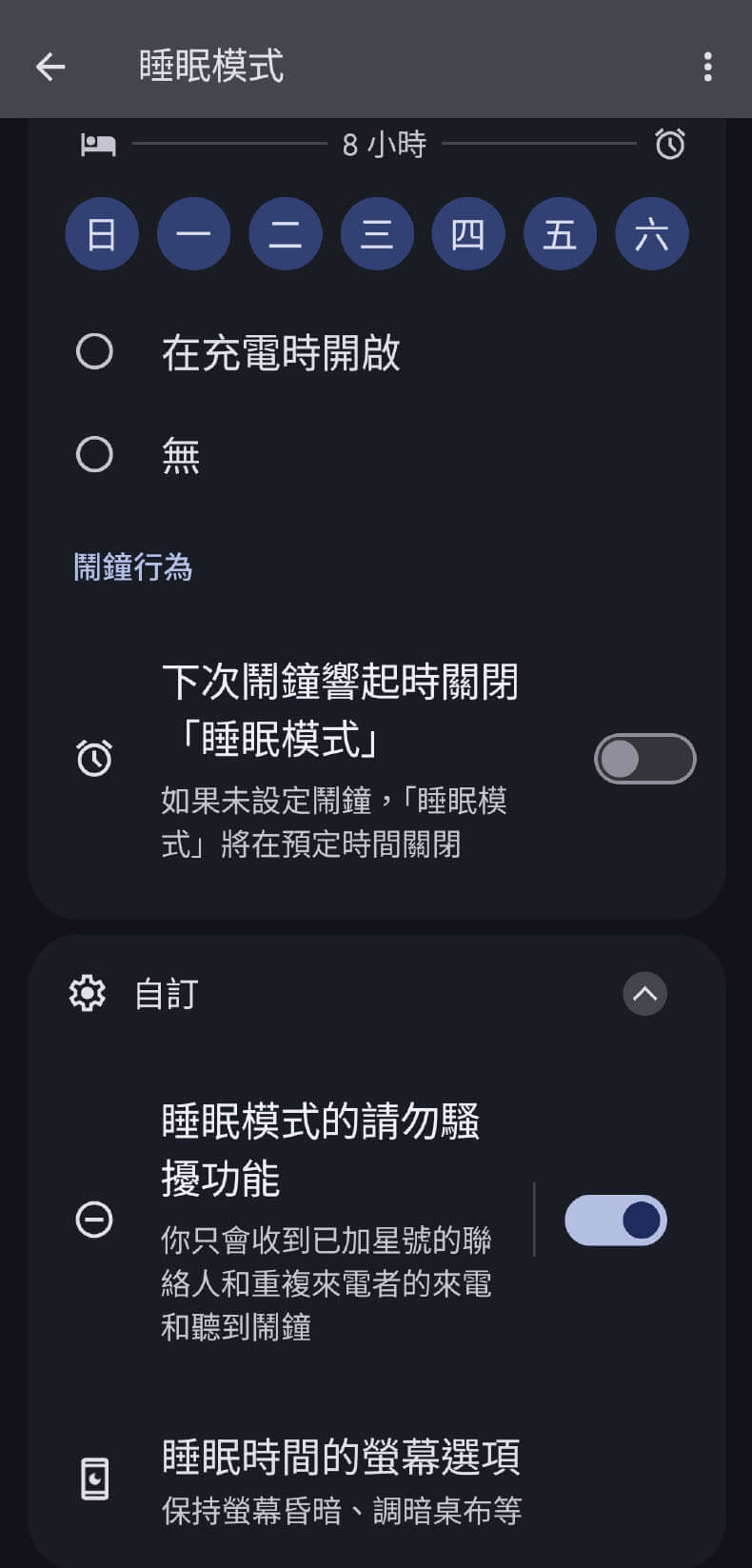Select the 無 option
The width and height of the screenshot is (752, 1568).
click(x=377, y=455)
